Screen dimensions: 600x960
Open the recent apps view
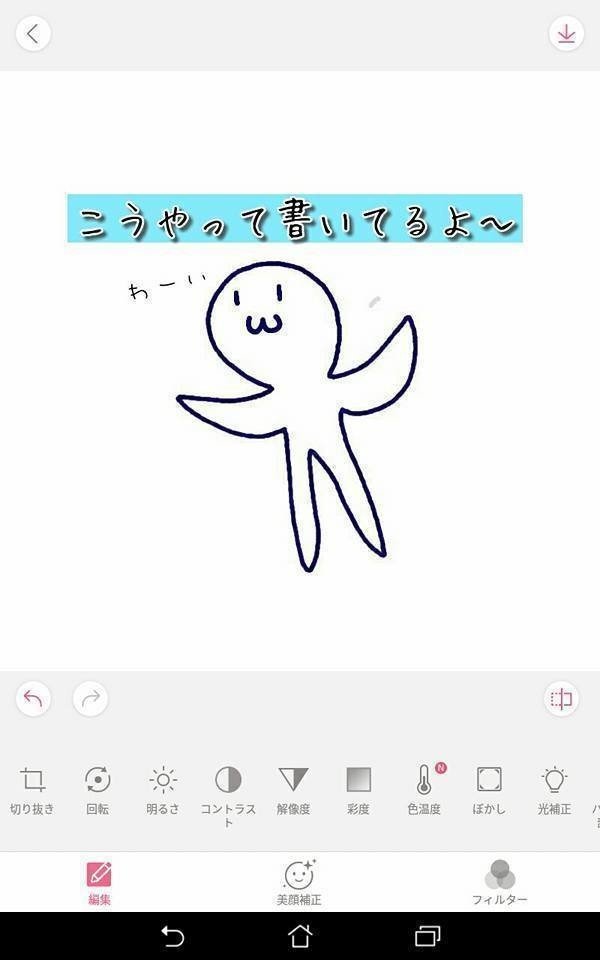point(427,936)
